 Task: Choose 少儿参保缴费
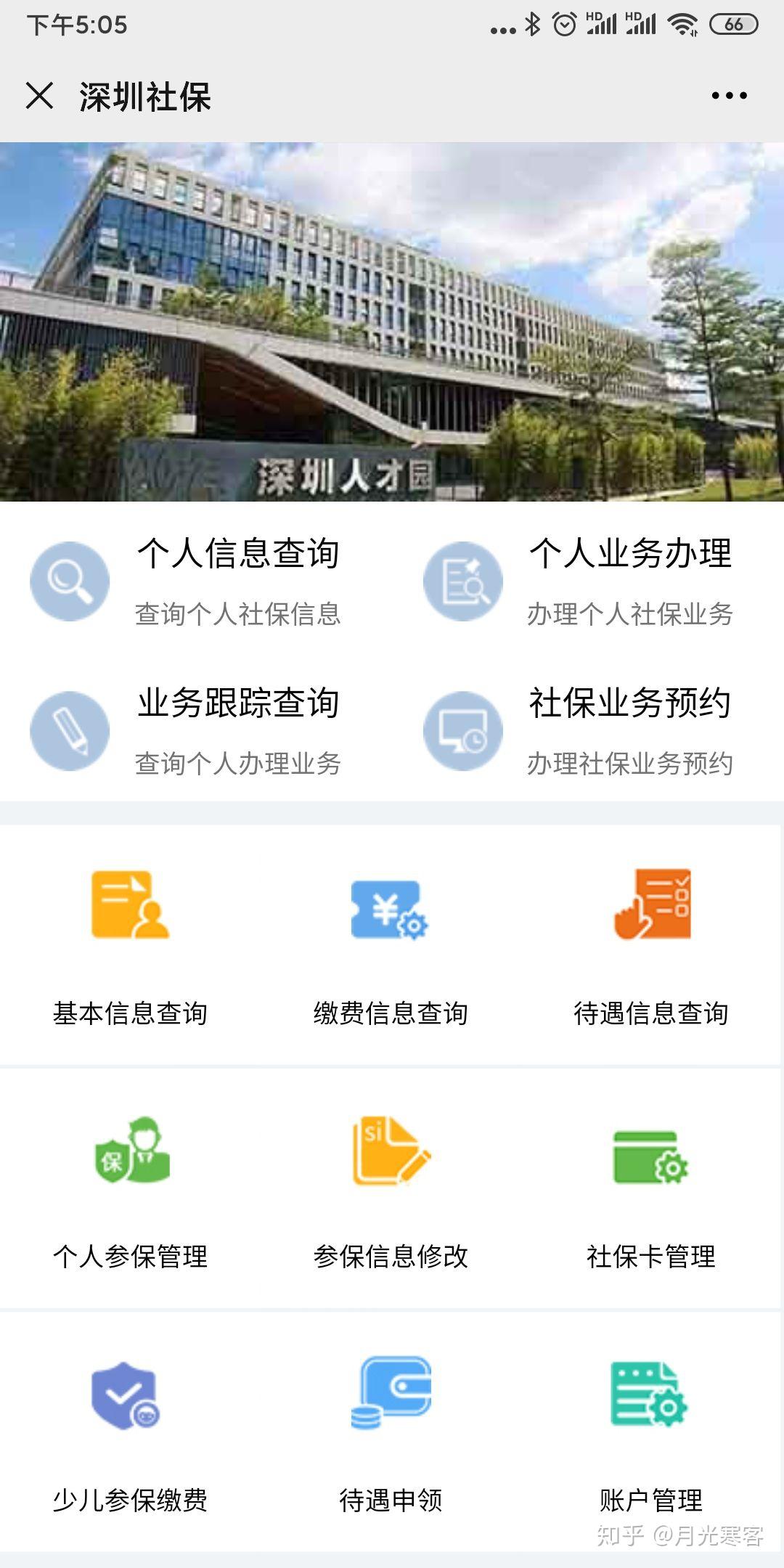point(131,1432)
